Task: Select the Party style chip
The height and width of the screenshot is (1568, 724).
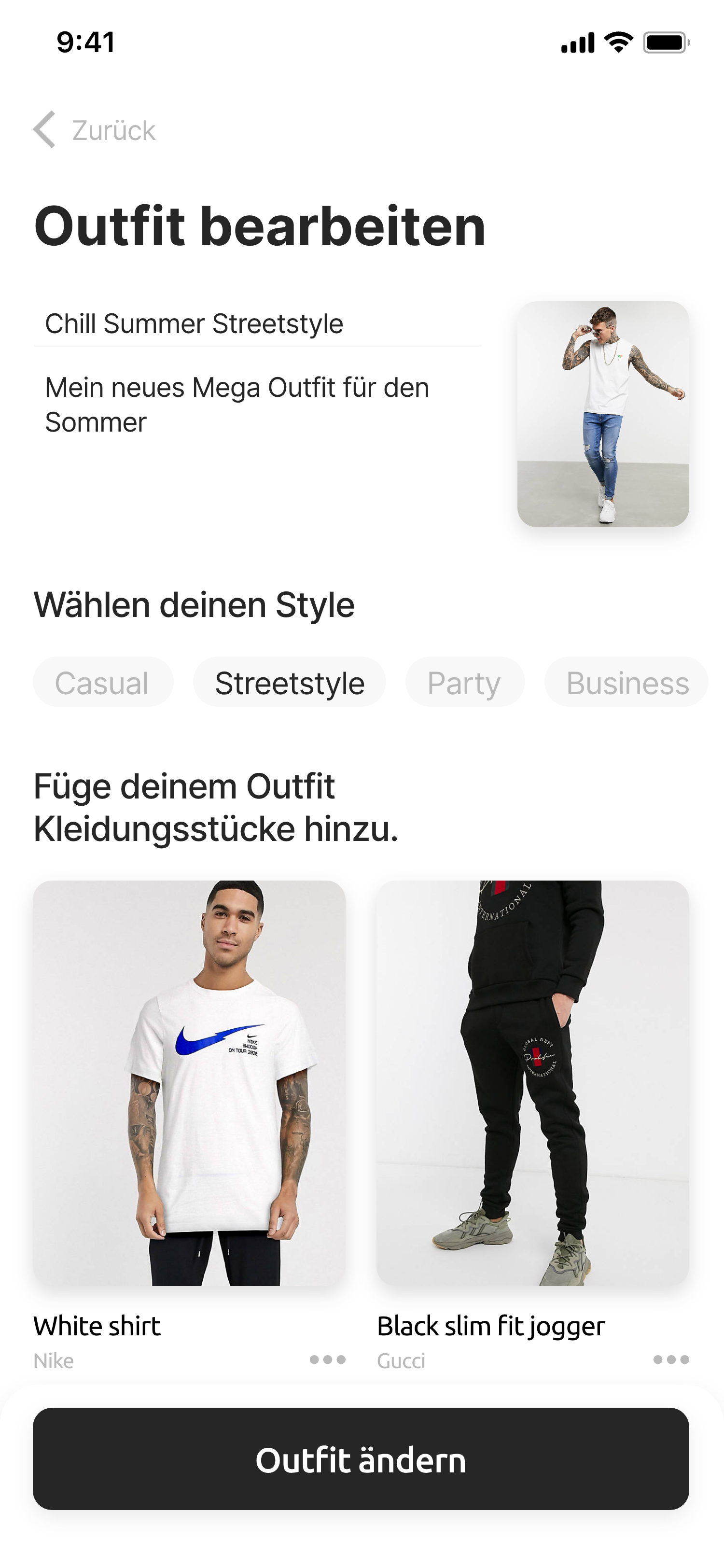Action: click(x=464, y=682)
